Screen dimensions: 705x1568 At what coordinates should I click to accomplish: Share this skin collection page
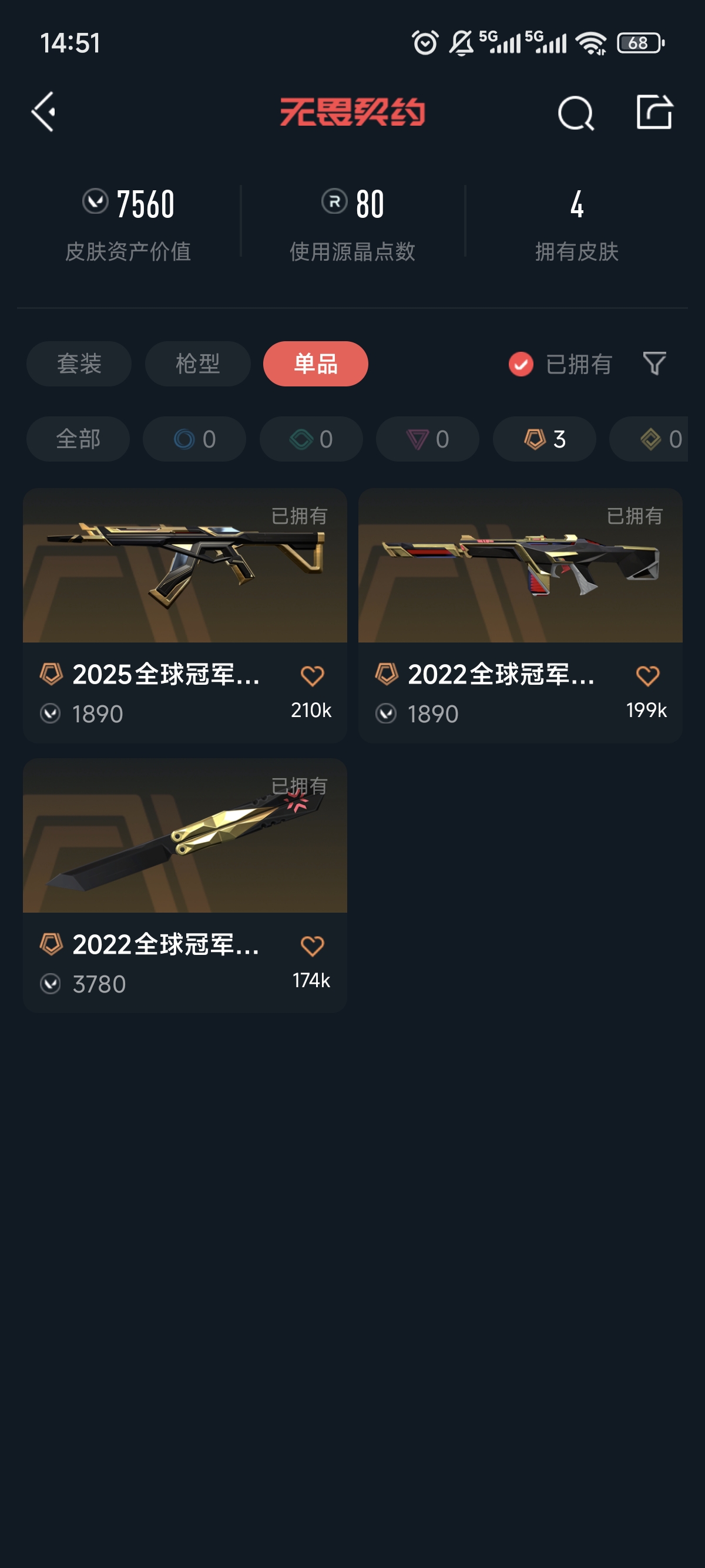pyautogui.click(x=654, y=112)
